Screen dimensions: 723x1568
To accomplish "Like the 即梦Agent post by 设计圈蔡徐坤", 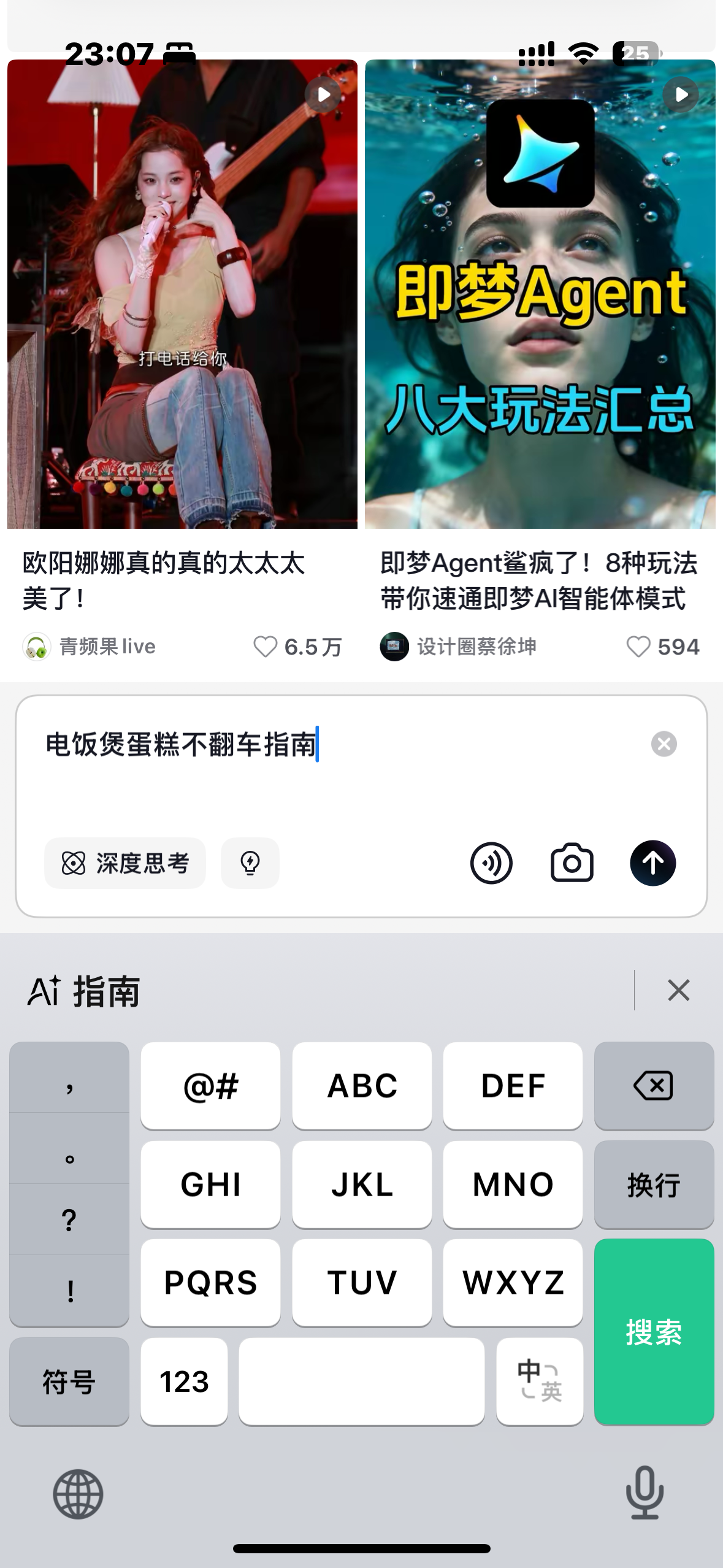I will [x=638, y=647].
